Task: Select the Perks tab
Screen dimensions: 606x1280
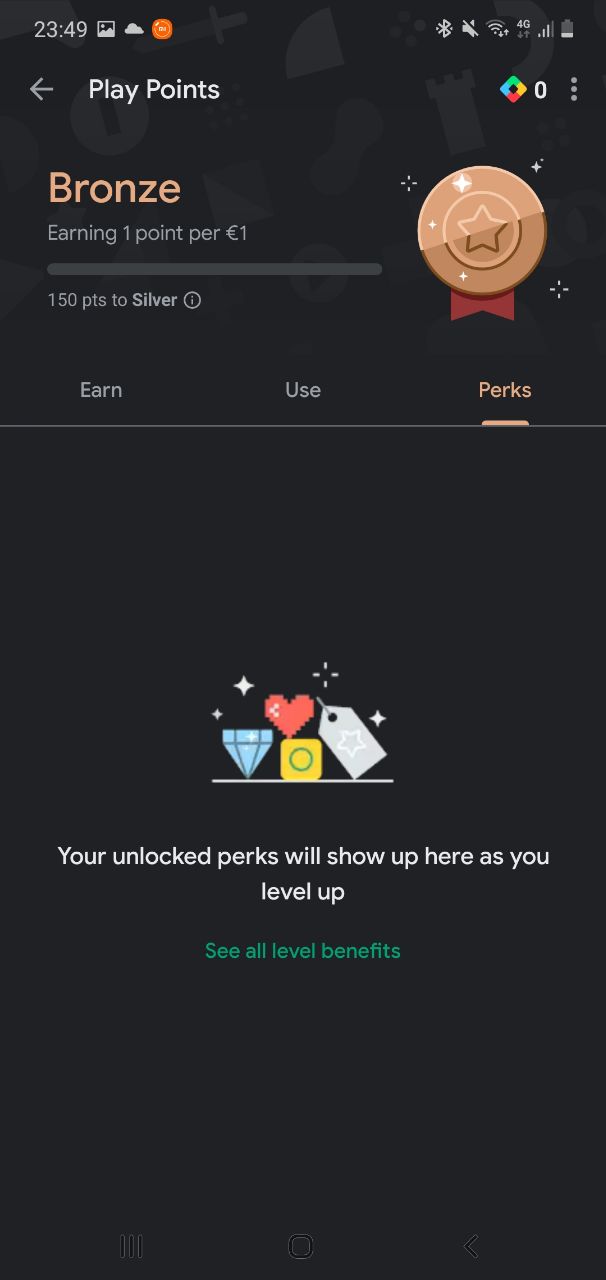Action: pyautogui.click(x=504, y=390)
